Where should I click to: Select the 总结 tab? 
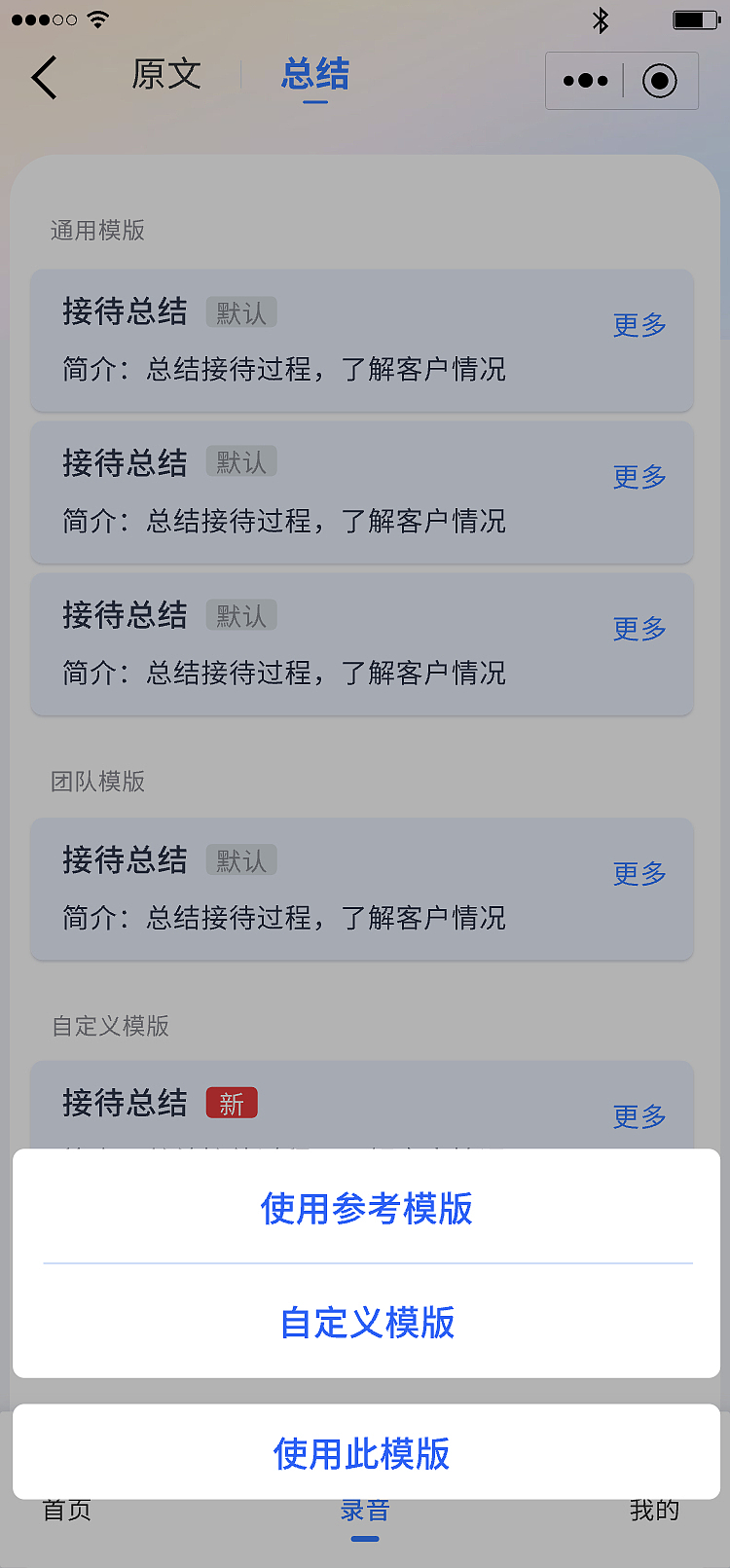tap(313, 76)
